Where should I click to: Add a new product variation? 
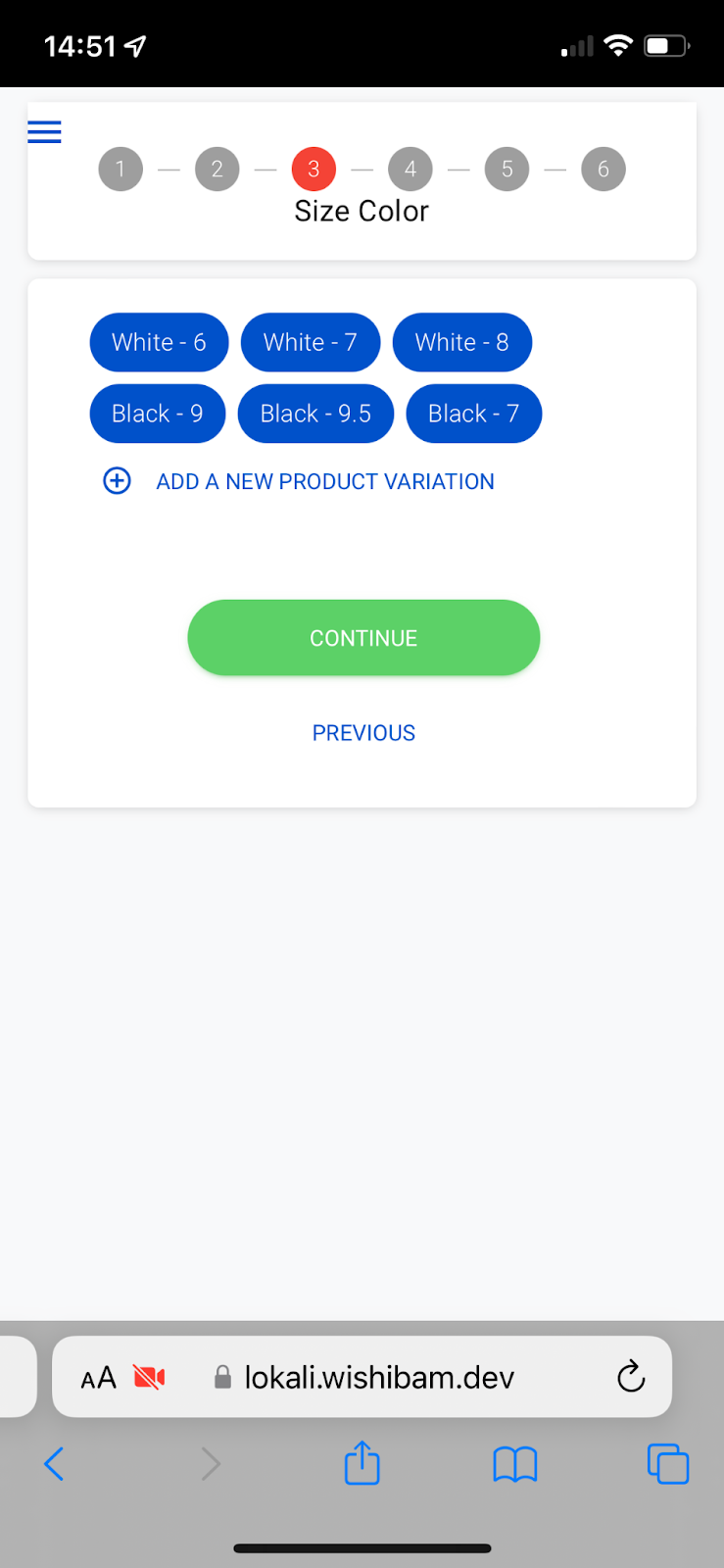299,481
